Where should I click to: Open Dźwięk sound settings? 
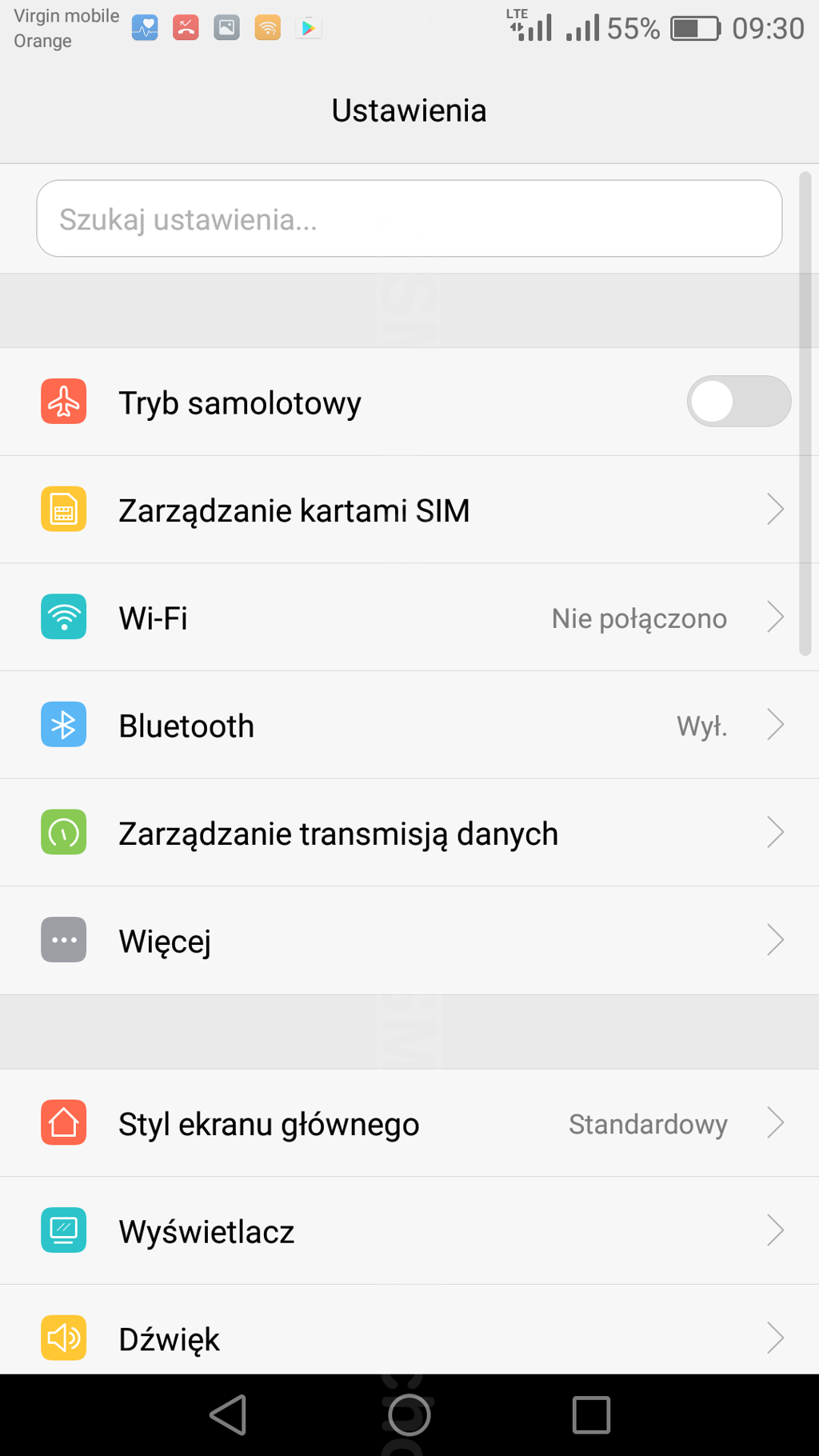[x=409, y=1336]
